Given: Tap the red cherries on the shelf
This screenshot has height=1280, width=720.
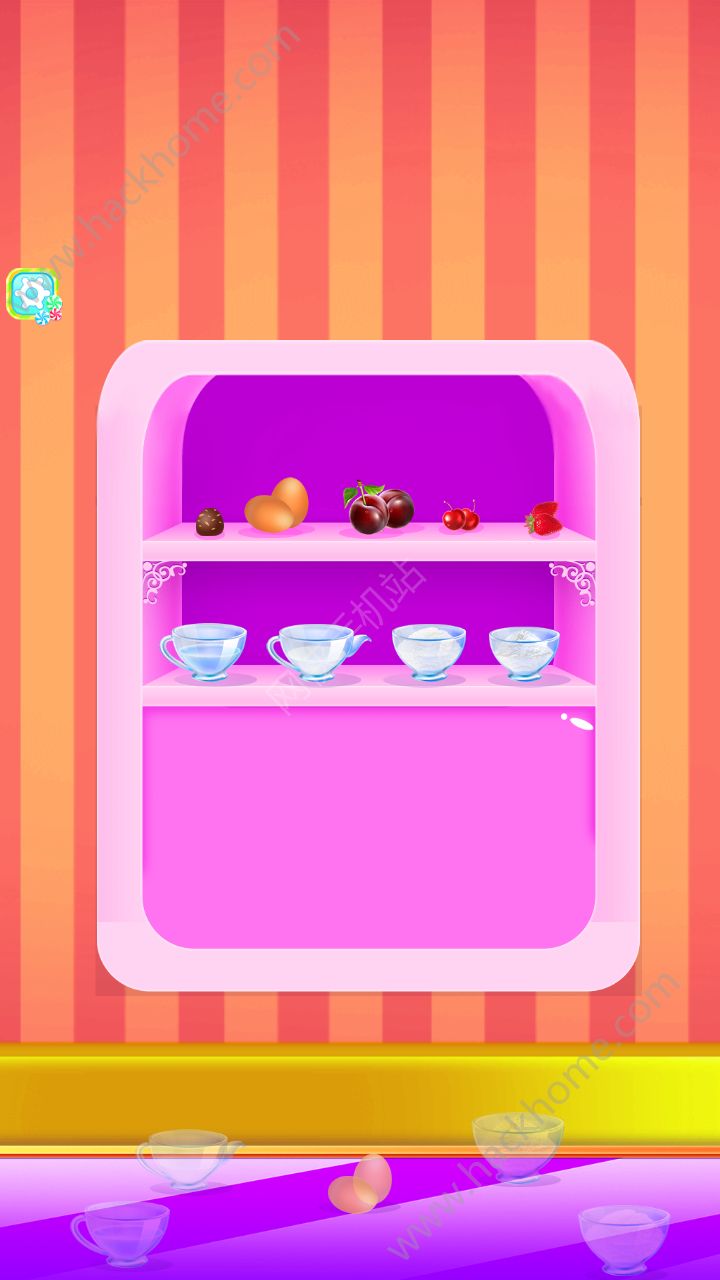Looking at the screenshot, I should pyautogui.click(x=461, y=516).
